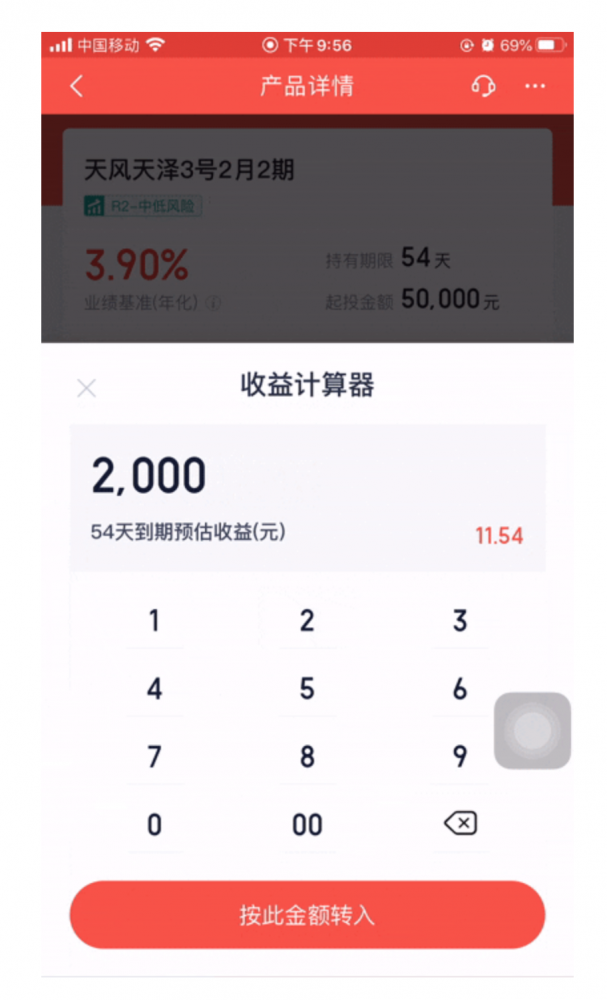Tap the 2,000 amount input field

pos(307,475)
